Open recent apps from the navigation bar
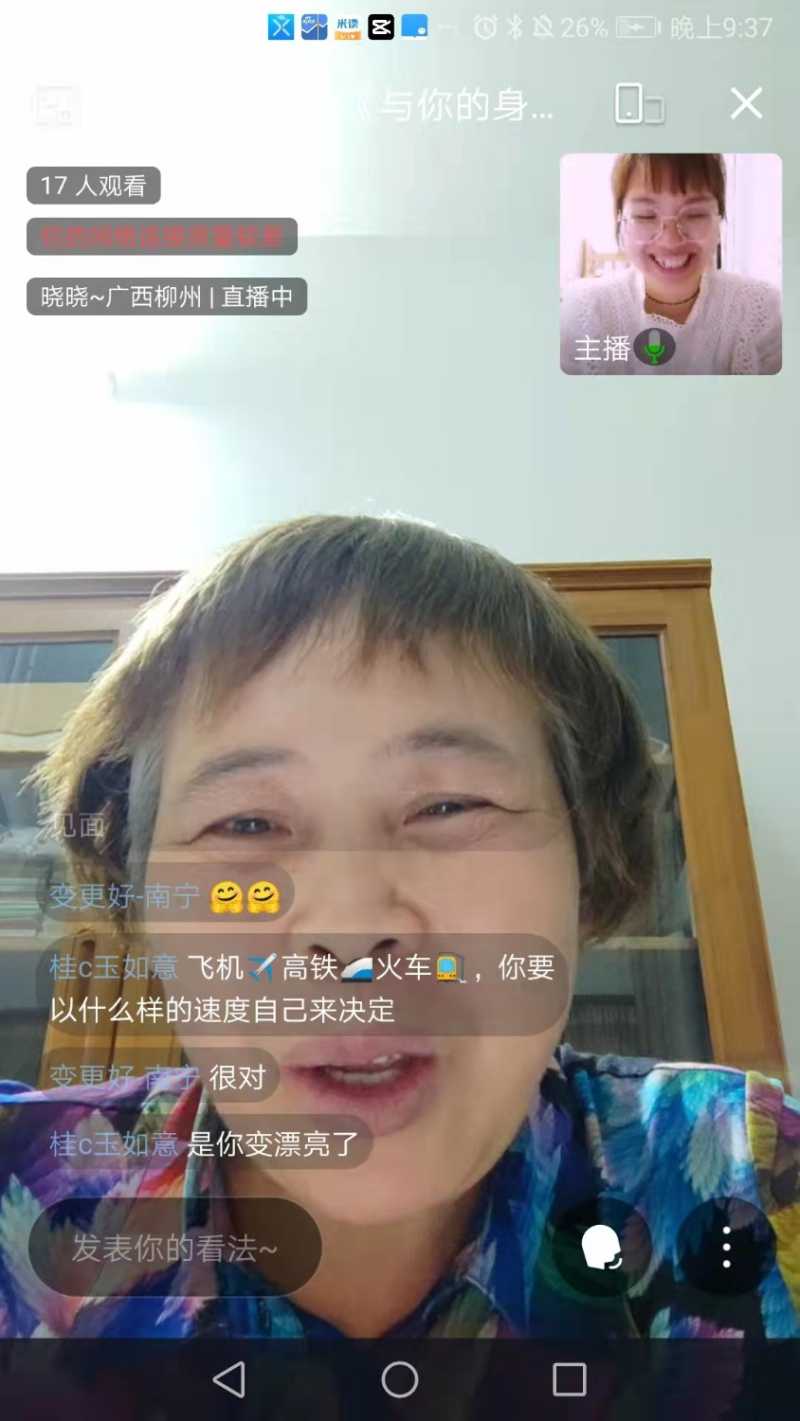800x1421 pixels. [569, 1380]
